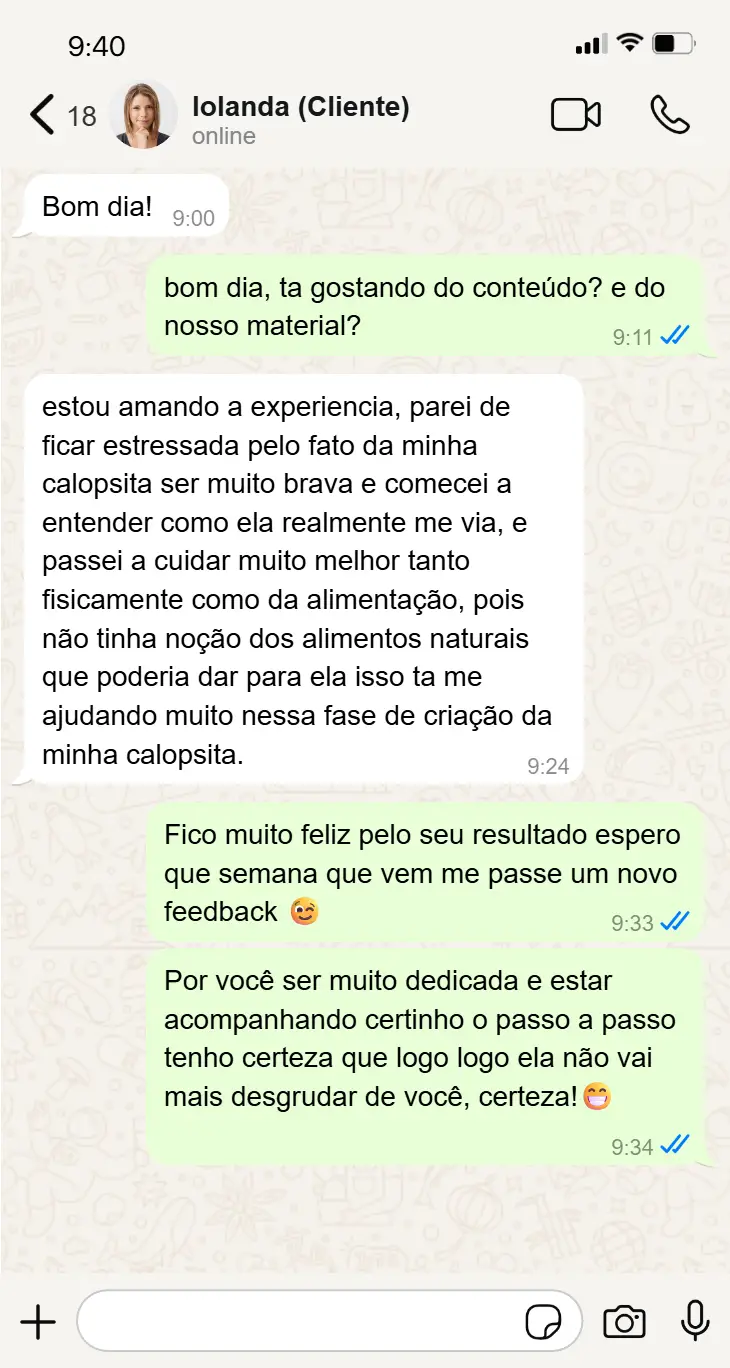Start a voice call with Iolanda
The height and width of the screenshot is (1368, 730).
coord(669,115)
